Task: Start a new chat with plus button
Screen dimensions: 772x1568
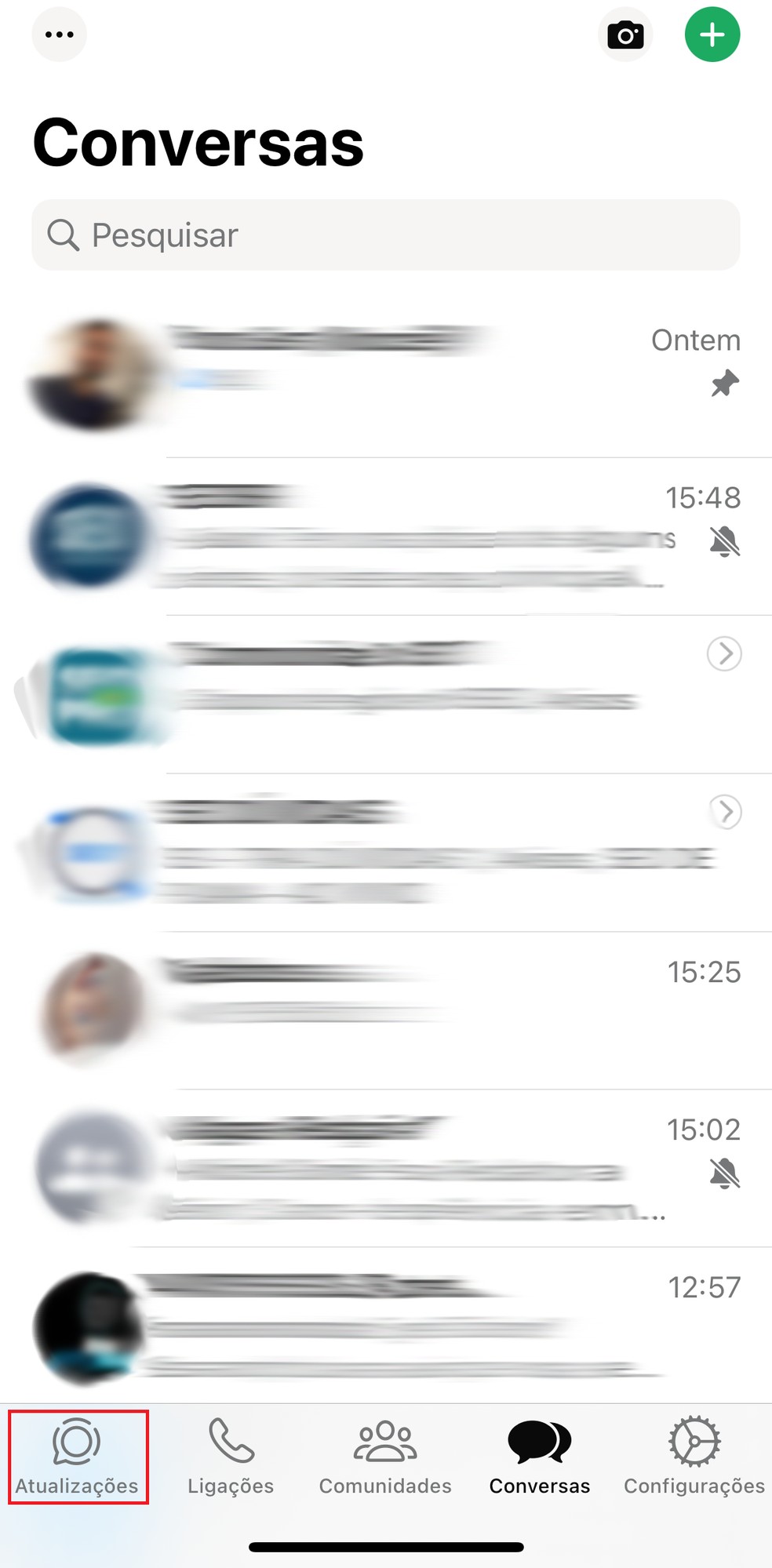Action: 712,35
